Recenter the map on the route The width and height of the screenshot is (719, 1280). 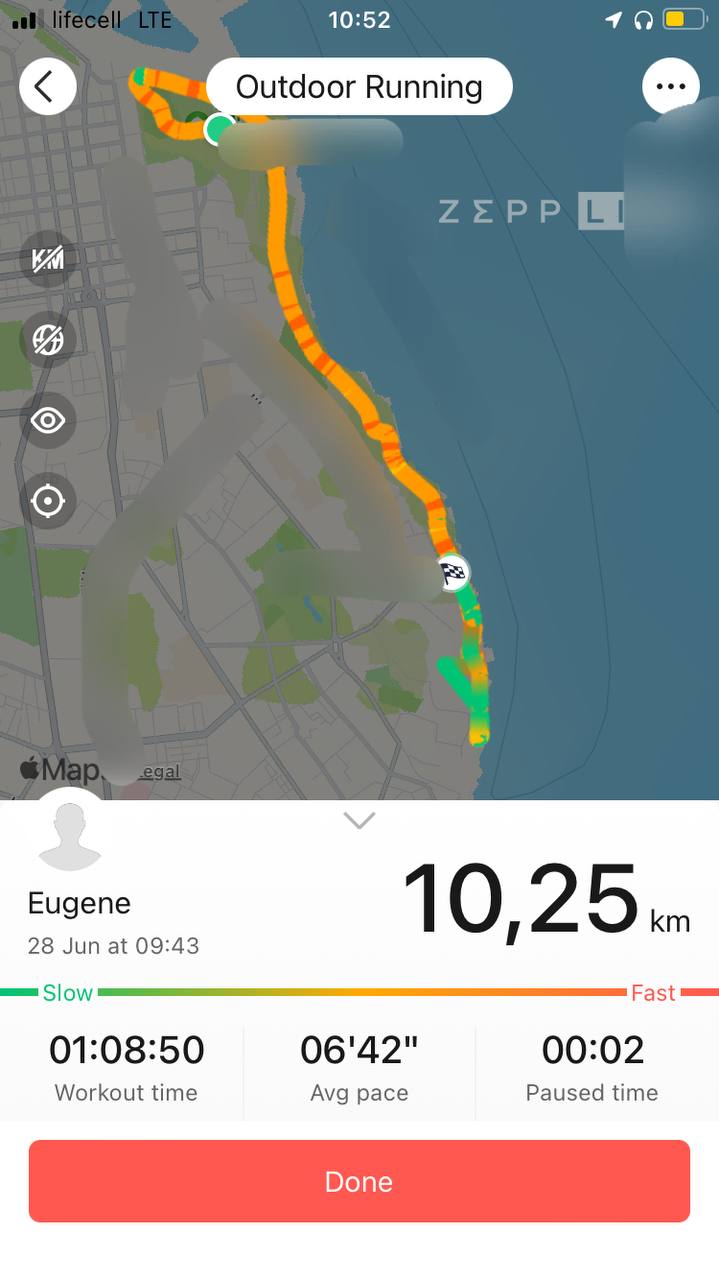click(48, 501)
